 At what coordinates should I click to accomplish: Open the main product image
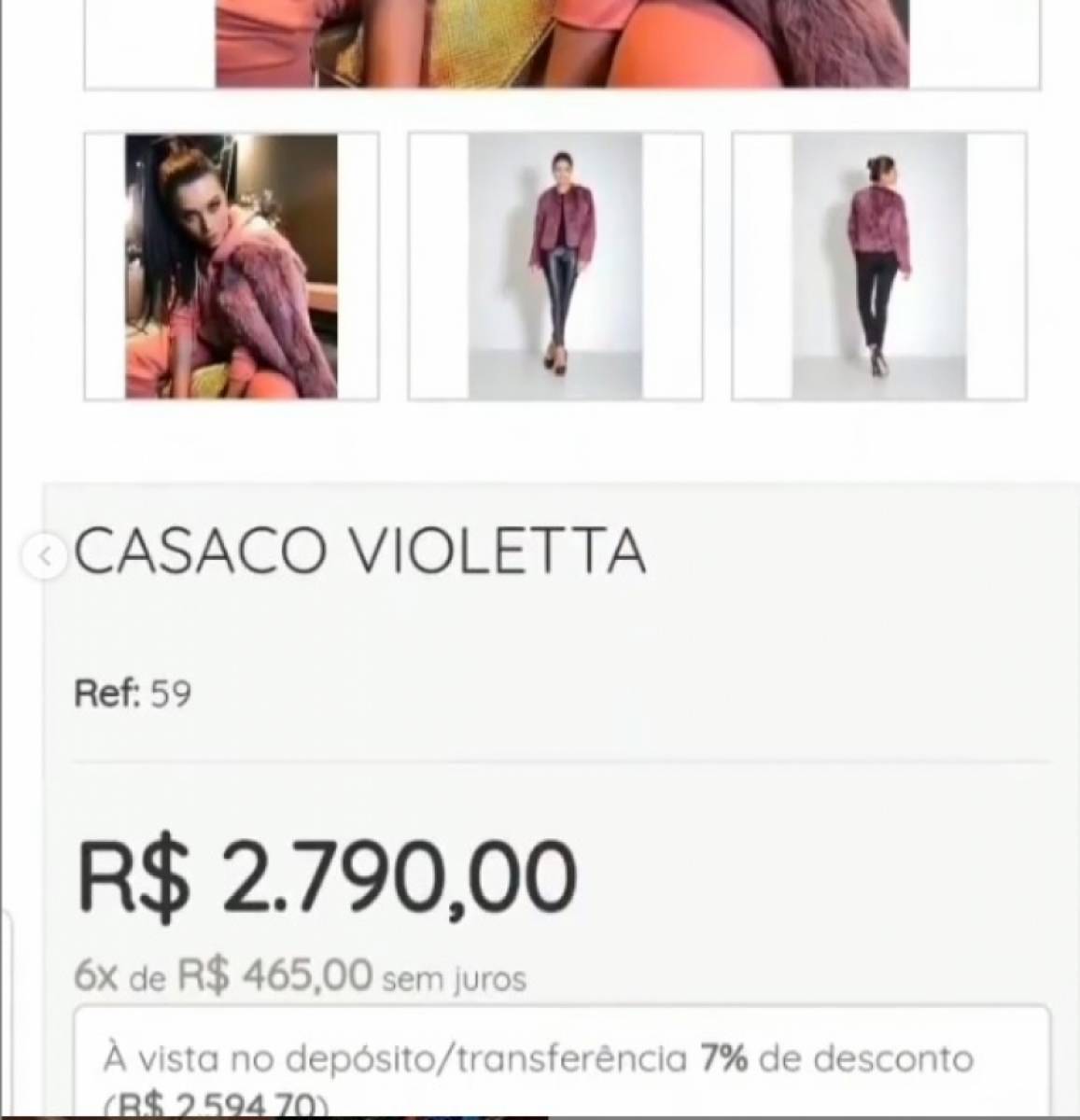click(x=562, y=43)
